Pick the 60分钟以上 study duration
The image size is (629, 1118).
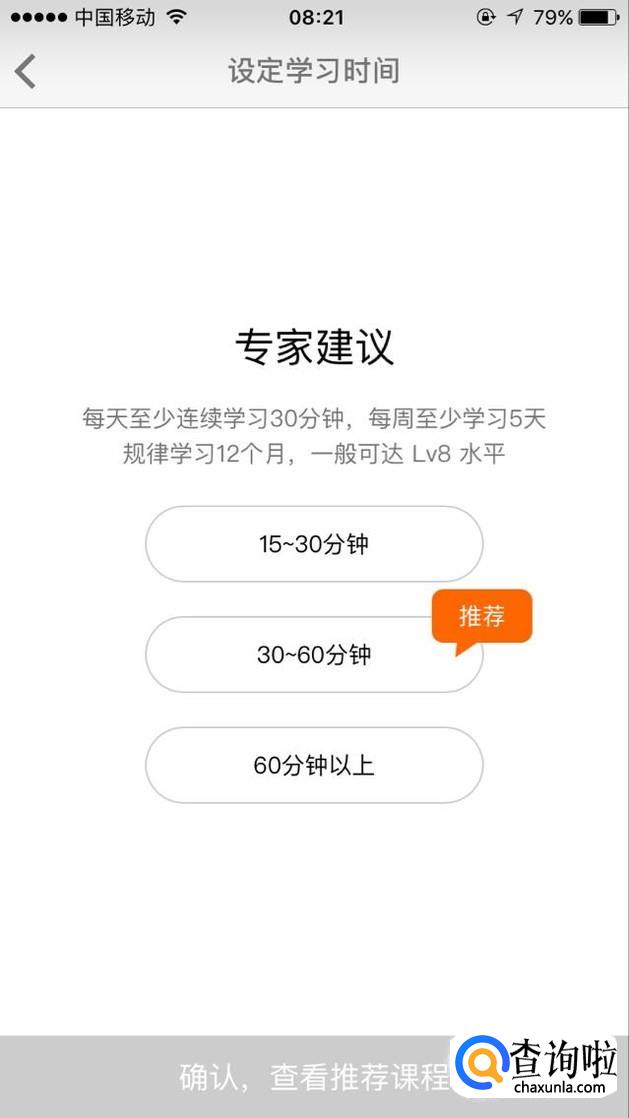point(314,766)
